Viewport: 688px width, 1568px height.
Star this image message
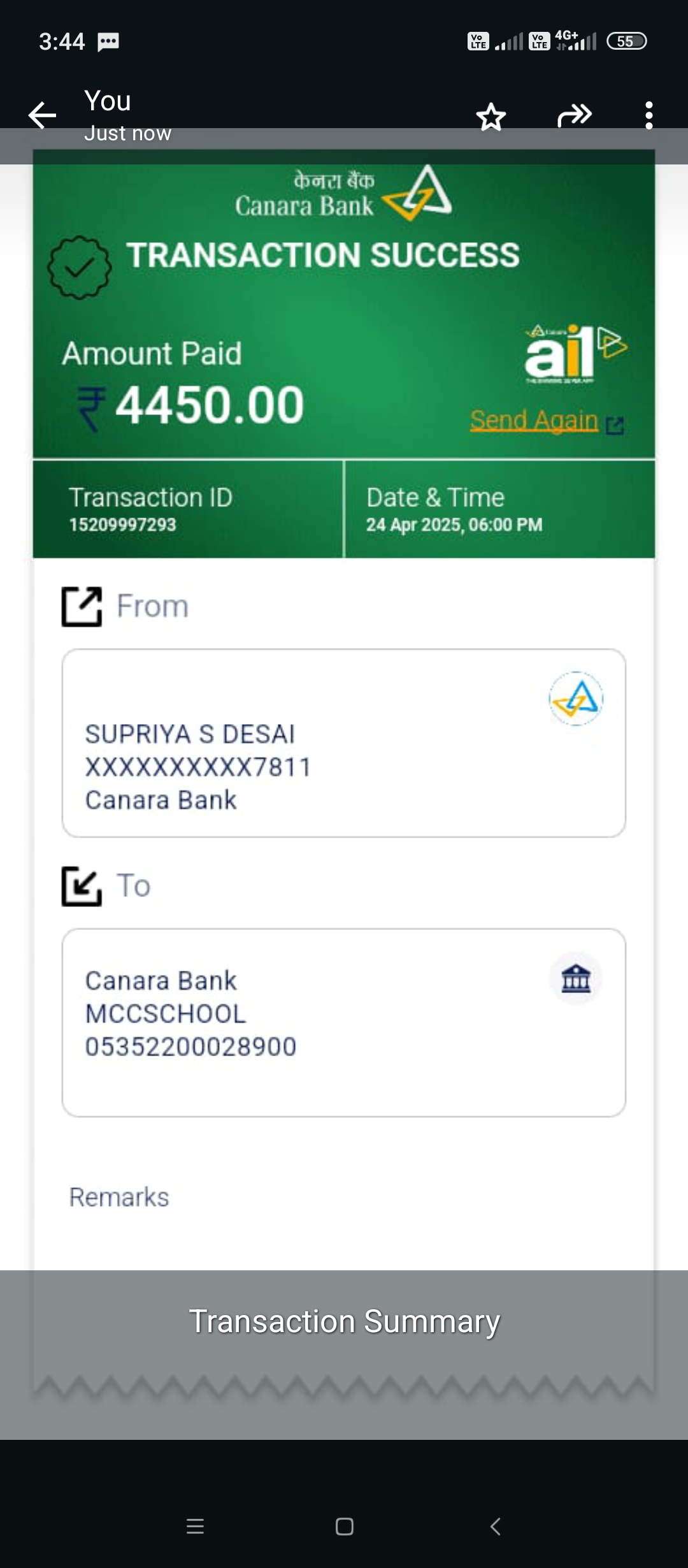pyautogui.click(x=491, y=116)
